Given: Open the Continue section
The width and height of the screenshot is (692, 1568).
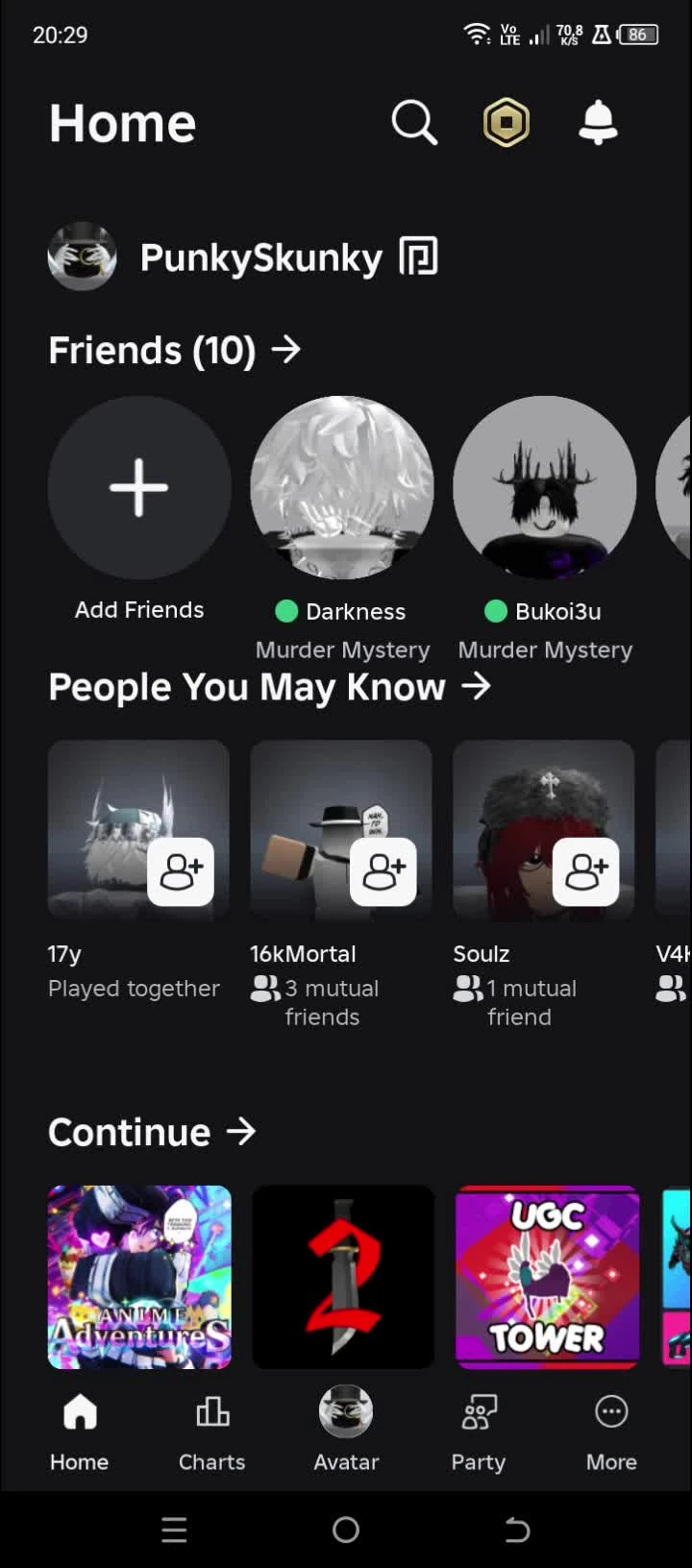Looking at the screenshot, I should click(x=152, y=1132).
